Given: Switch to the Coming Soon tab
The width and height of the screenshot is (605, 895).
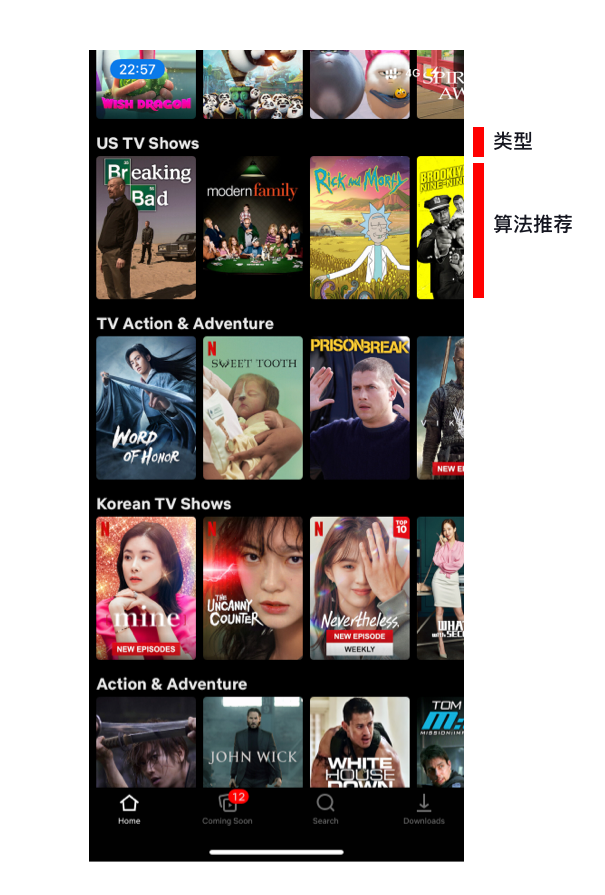Looking at the screenshot, I should coord(227,809).
